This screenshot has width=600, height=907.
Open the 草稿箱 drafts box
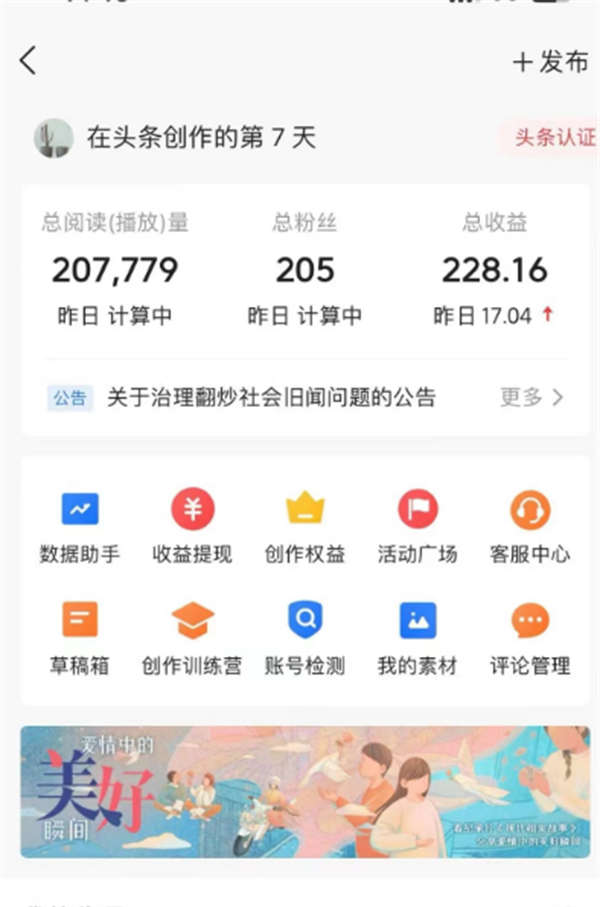pyautogui.click(x=80, y=637)
